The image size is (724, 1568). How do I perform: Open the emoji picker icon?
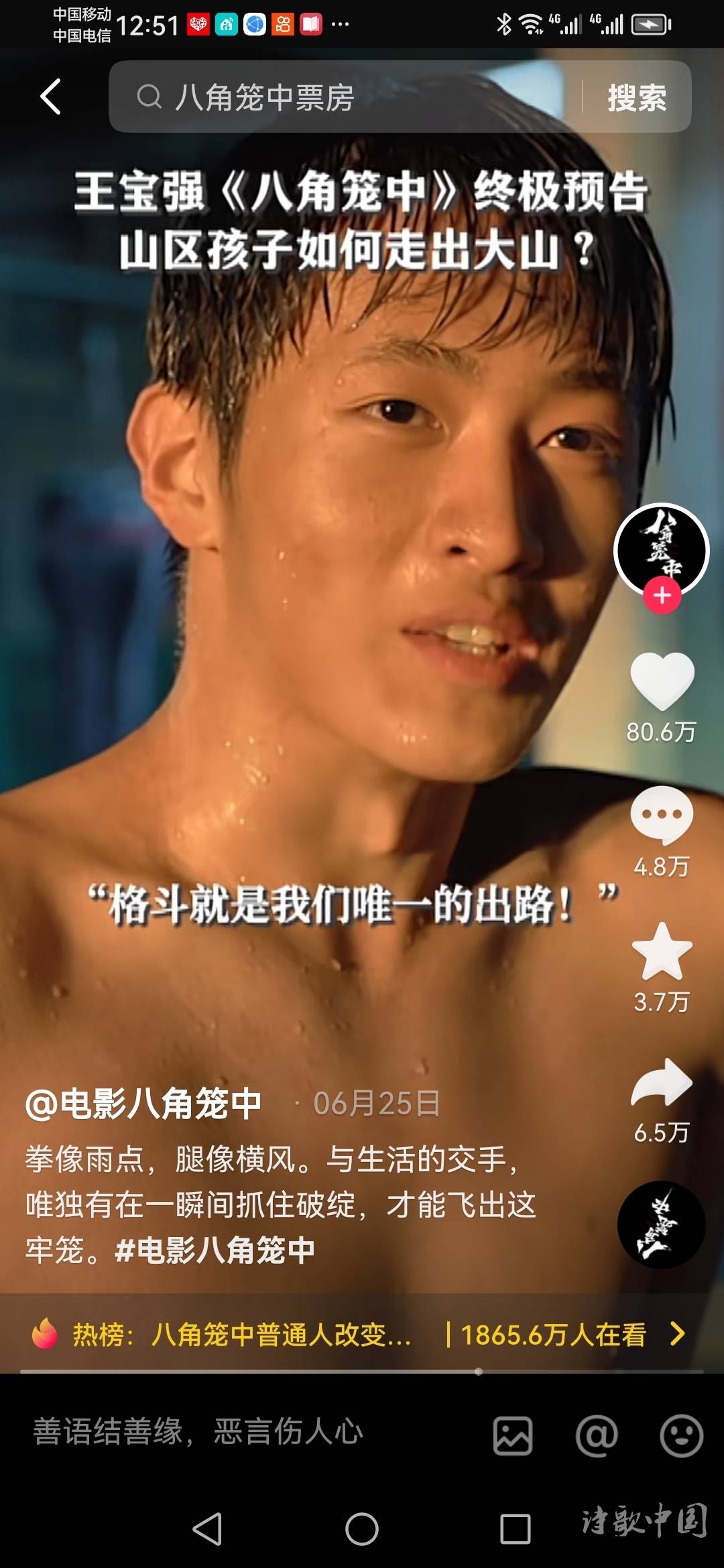pos(681,1435)
